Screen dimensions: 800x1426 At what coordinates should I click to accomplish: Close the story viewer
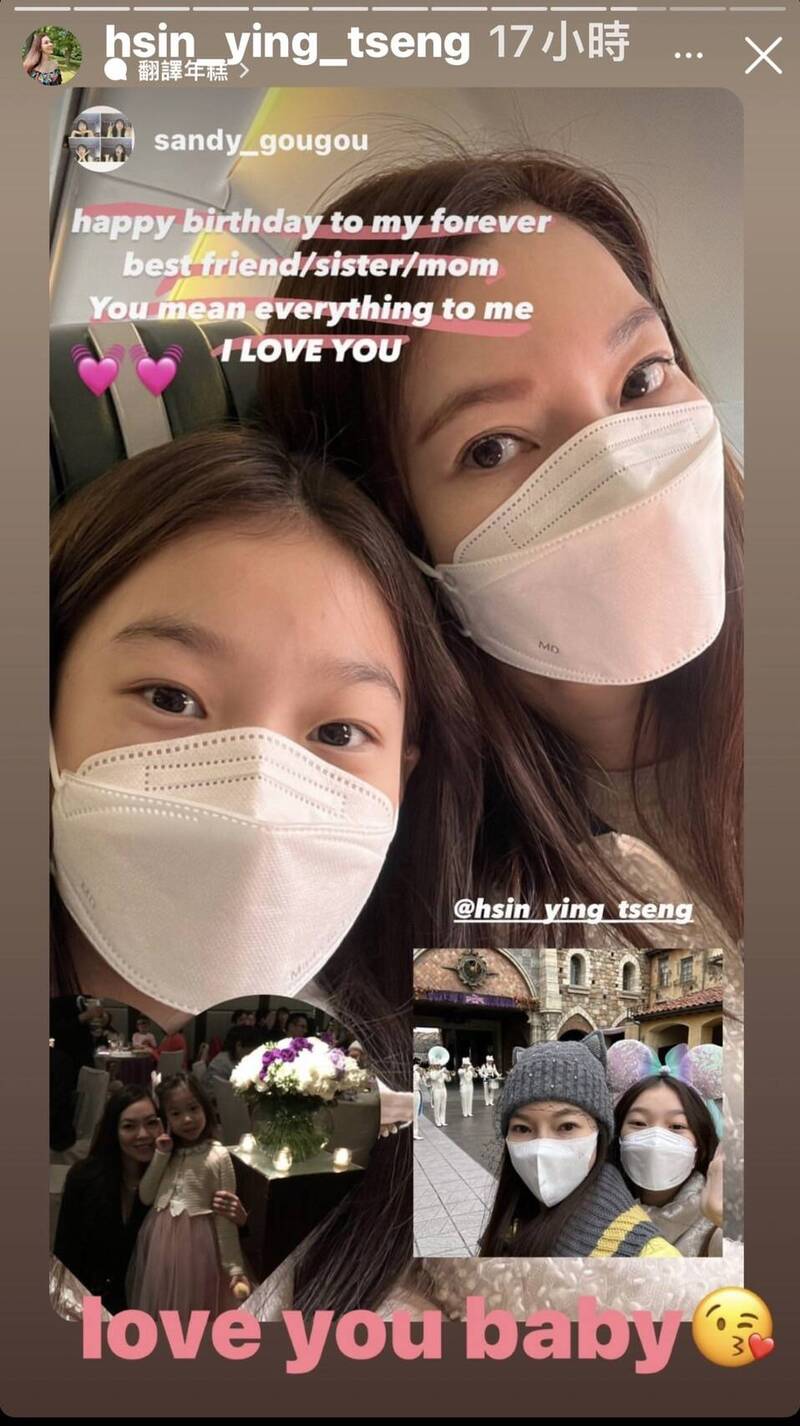point(763,56)
